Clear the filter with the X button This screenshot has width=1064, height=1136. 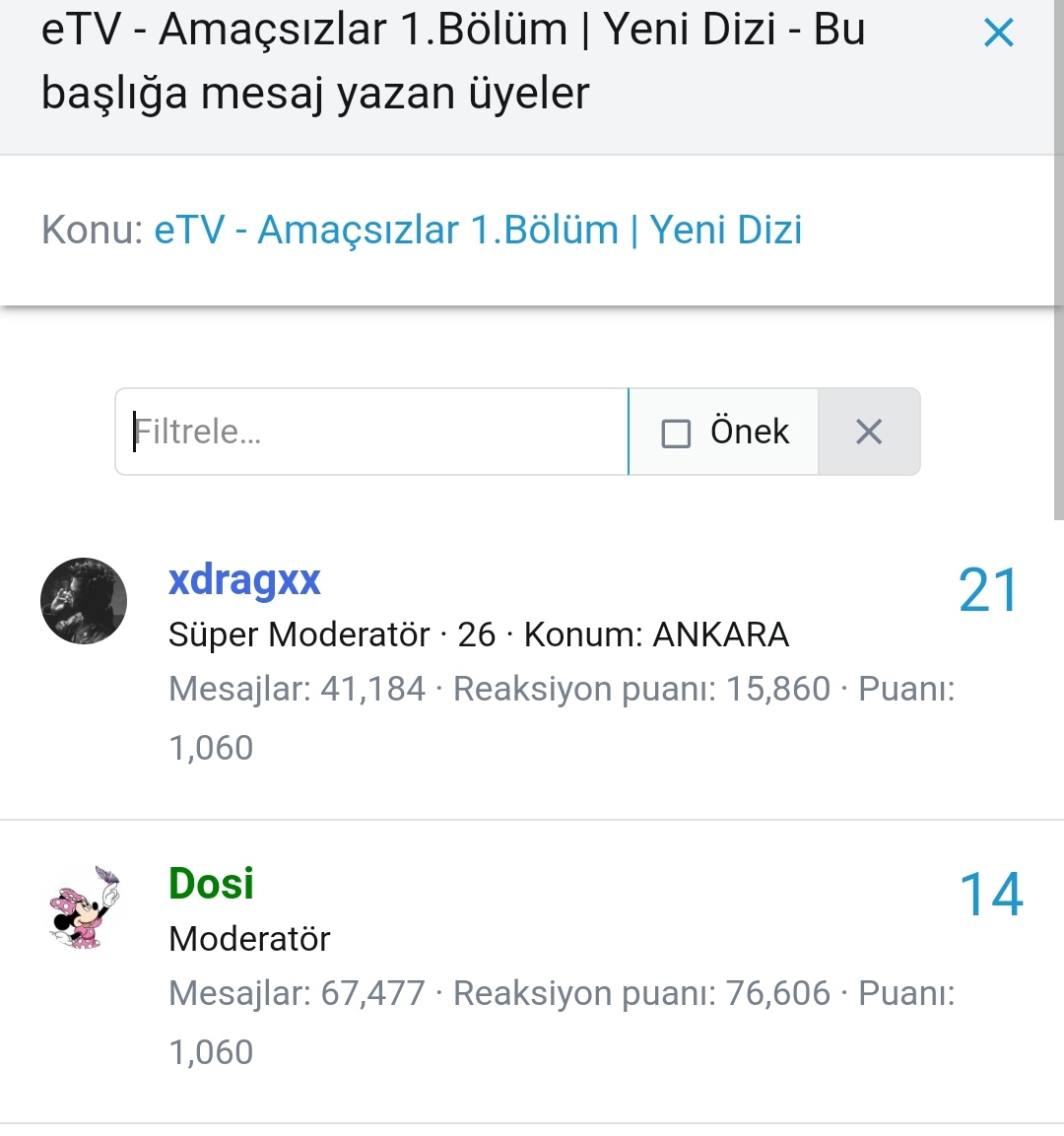click(868, 432)
